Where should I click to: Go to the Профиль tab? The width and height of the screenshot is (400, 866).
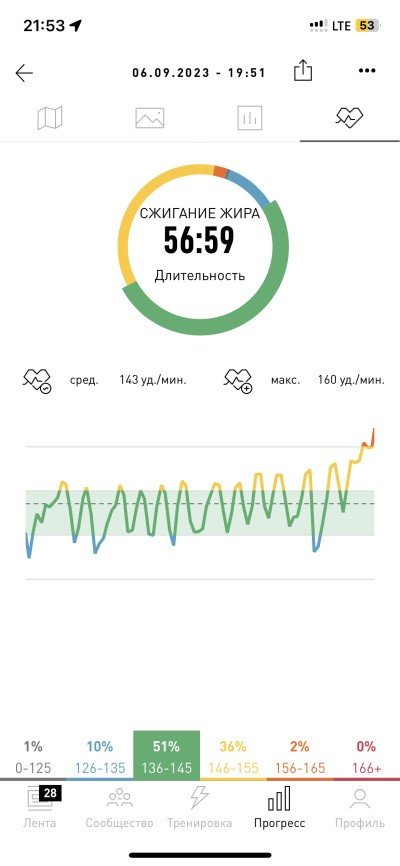(360, 807)
